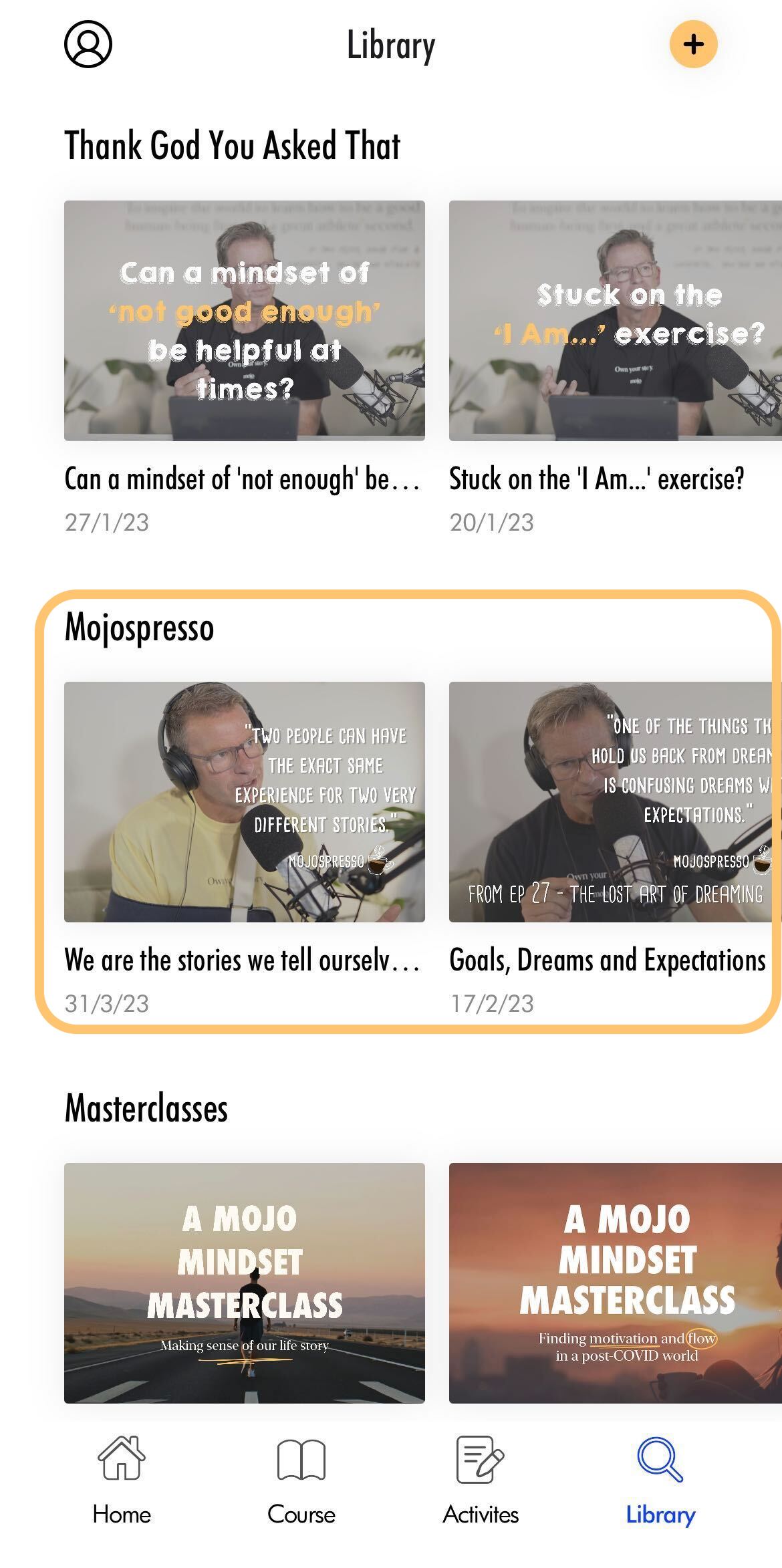Open the post-COVID motivation and flow masterclass

coord(616,1283)
